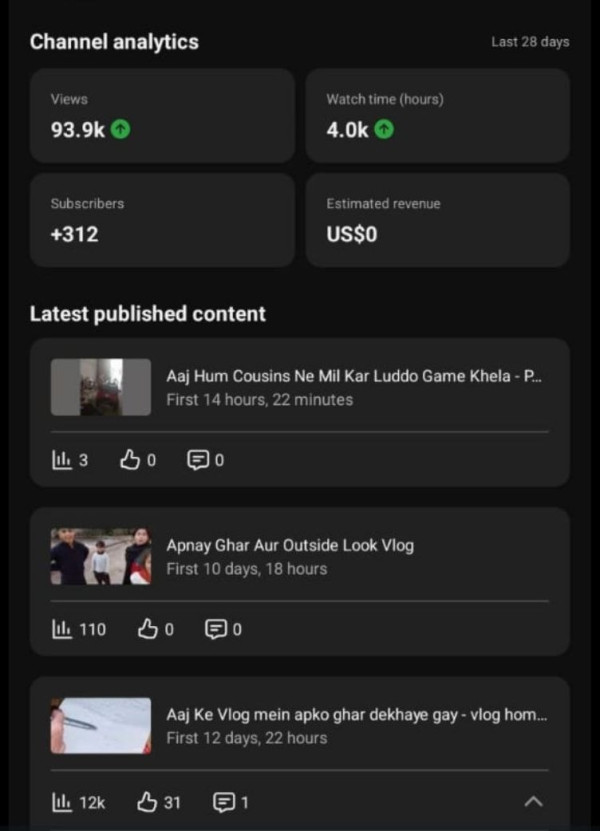Screen dimensions: 600x831
Task: Collapse the latest published content list
Action: pos(534,801)
